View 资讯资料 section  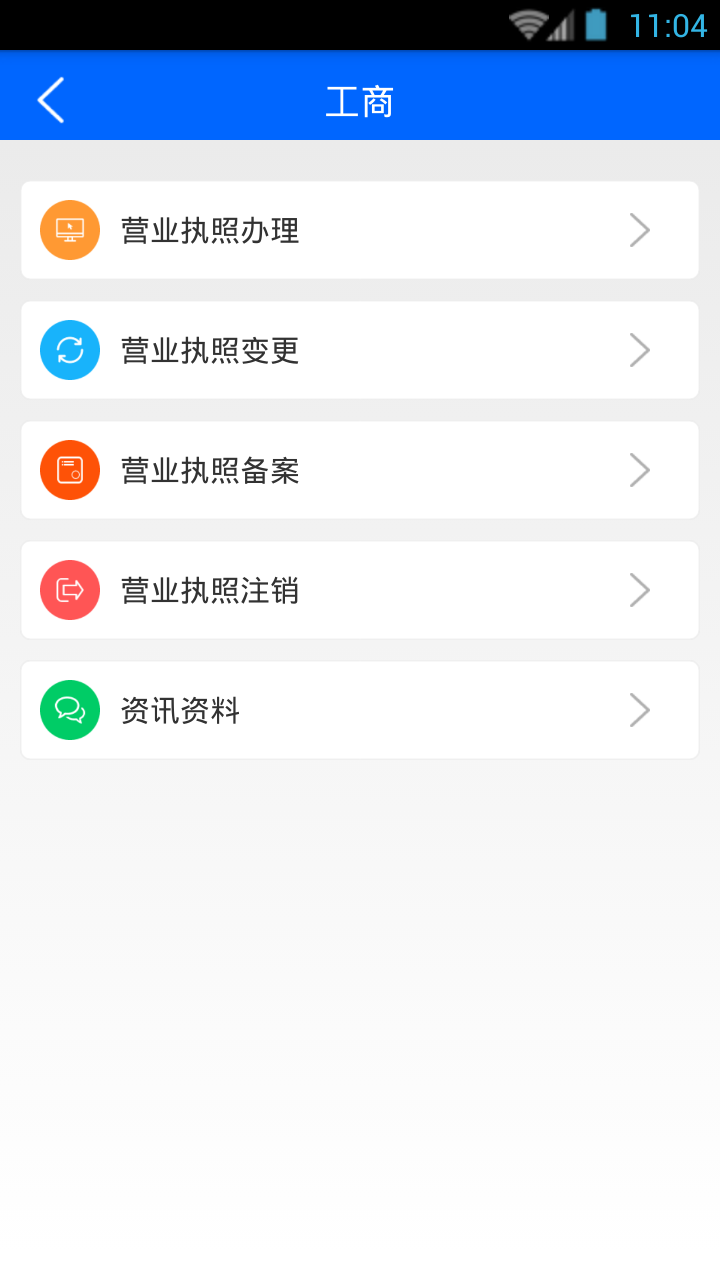pyautogui.click(x=359, y=710)
